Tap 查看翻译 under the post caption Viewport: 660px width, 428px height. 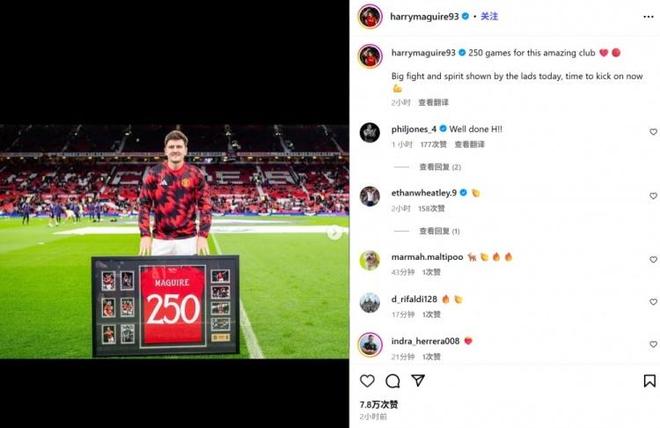433,102
